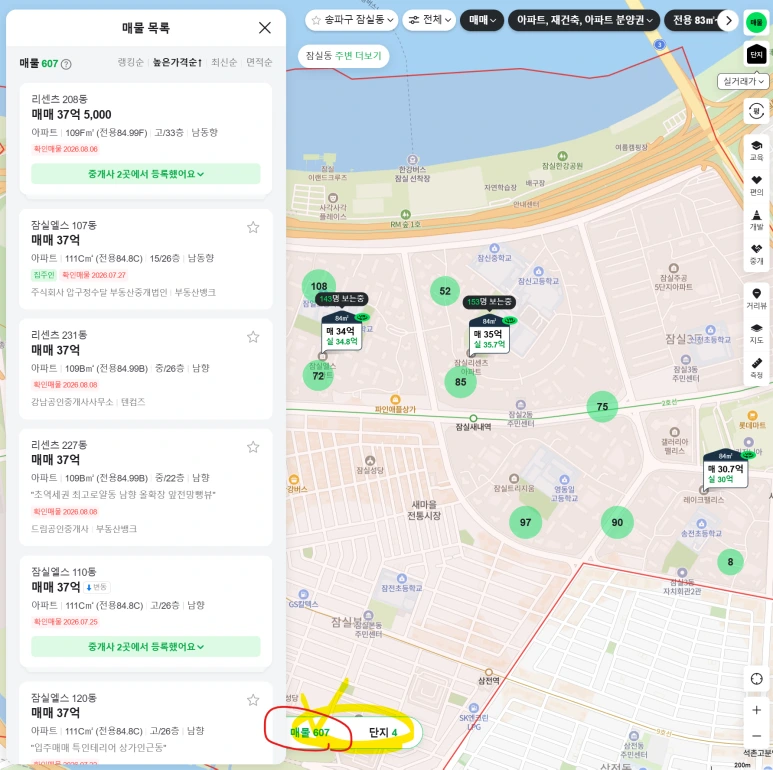The image size is (773, 770).
Task: Tap the 97 listings cluster
Action: [526, 522]
